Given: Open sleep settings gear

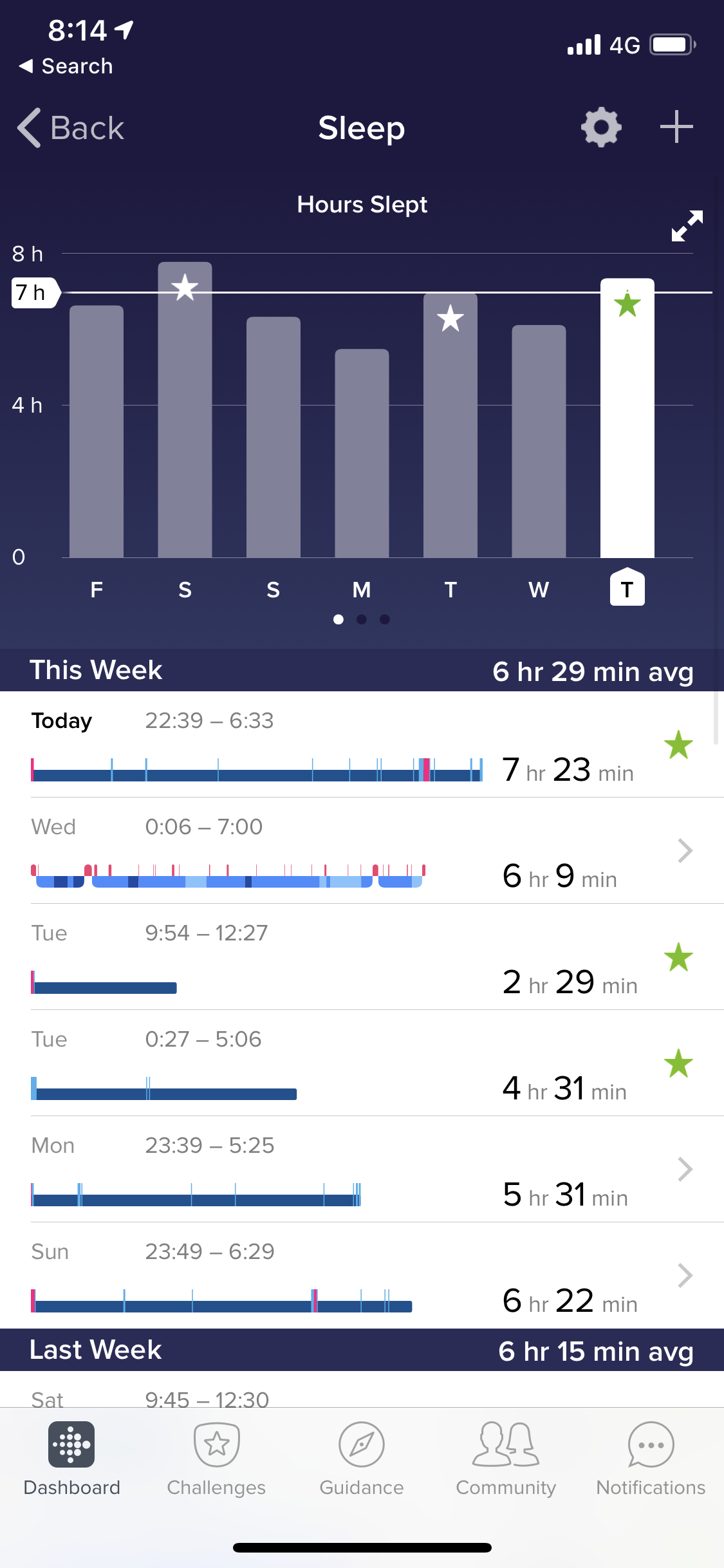Looking at the screenshot, I should point(601,127).
